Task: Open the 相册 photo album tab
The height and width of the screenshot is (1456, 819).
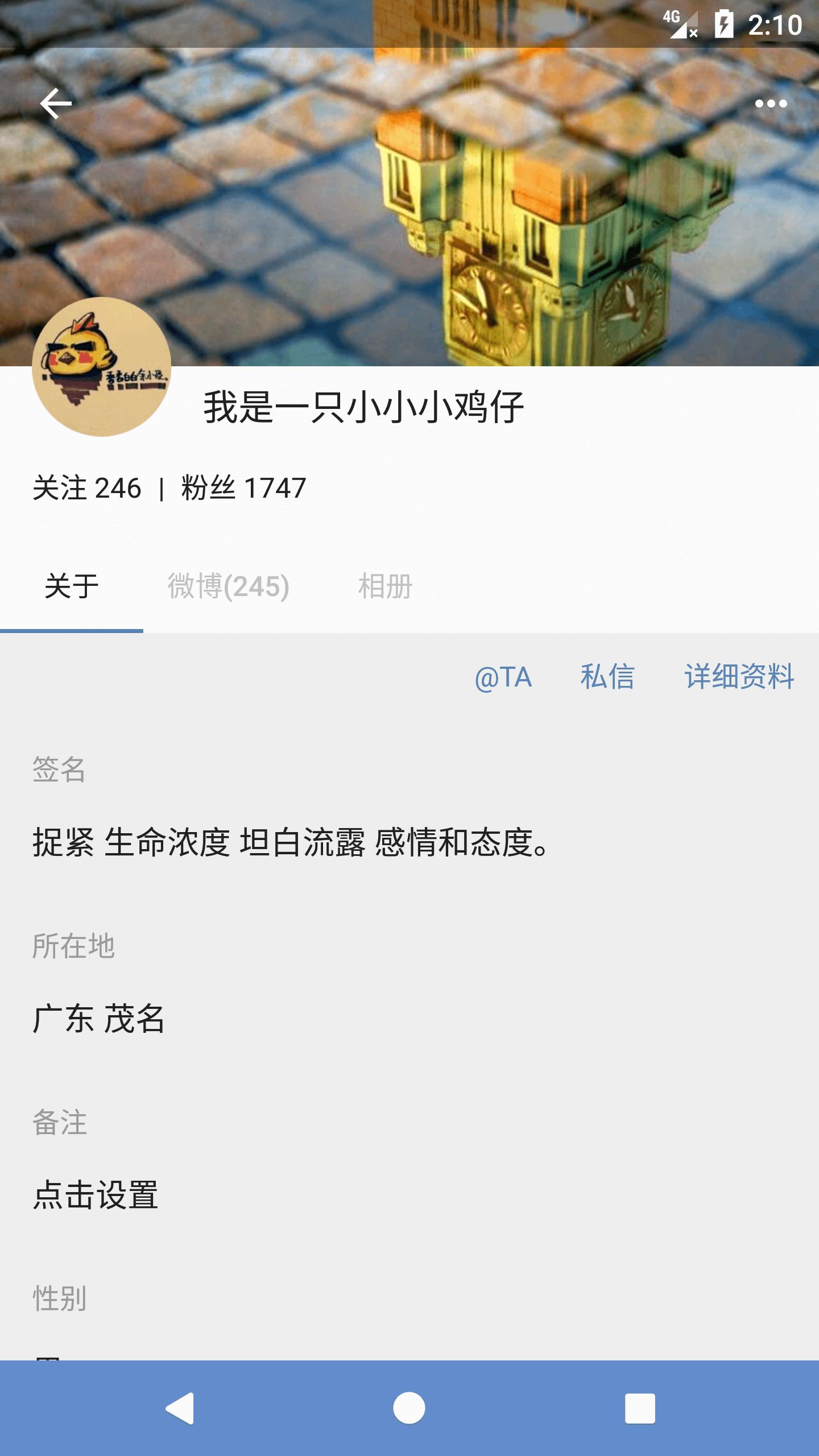Action: click(x=387, y=588)
